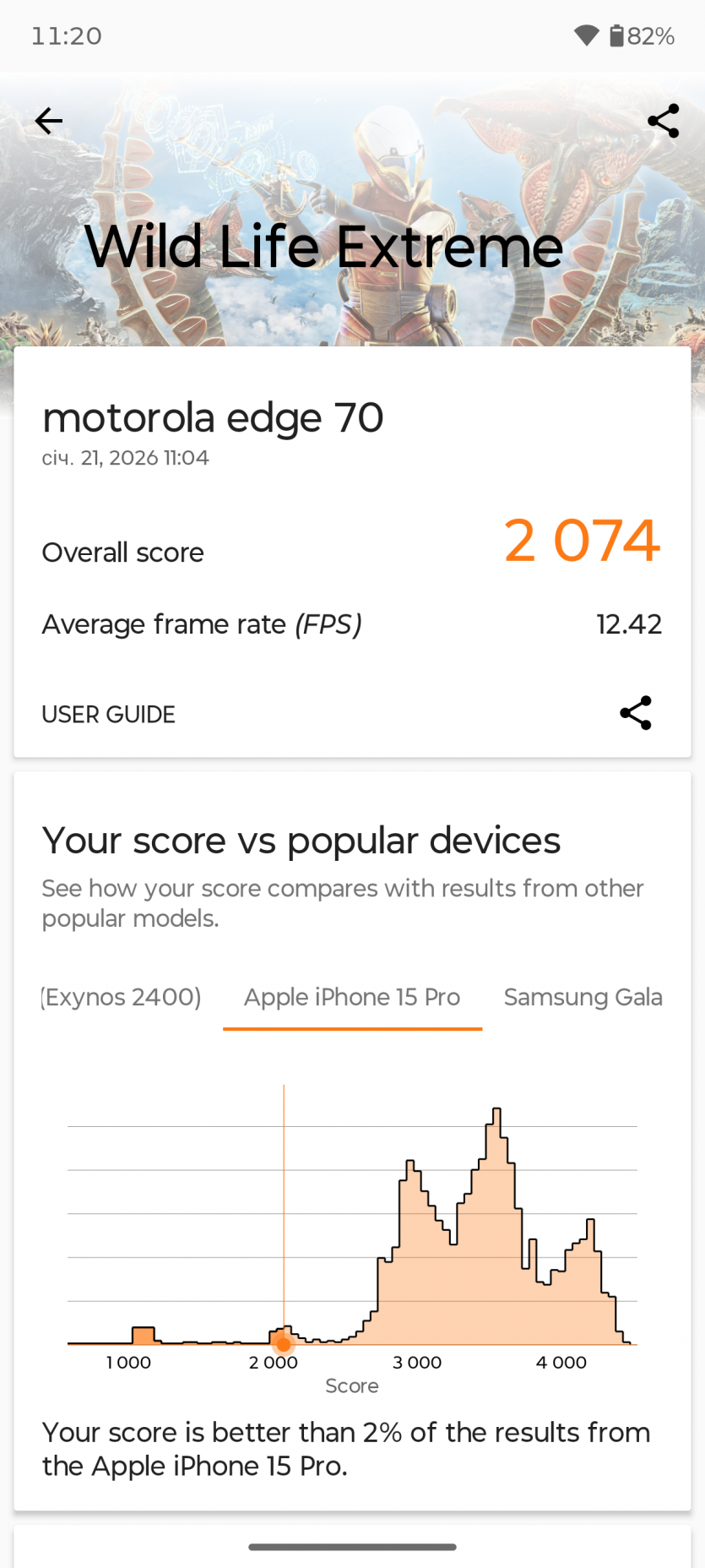Share via the header share icon
Screen dimensions: 705x1568
(663, 122)
